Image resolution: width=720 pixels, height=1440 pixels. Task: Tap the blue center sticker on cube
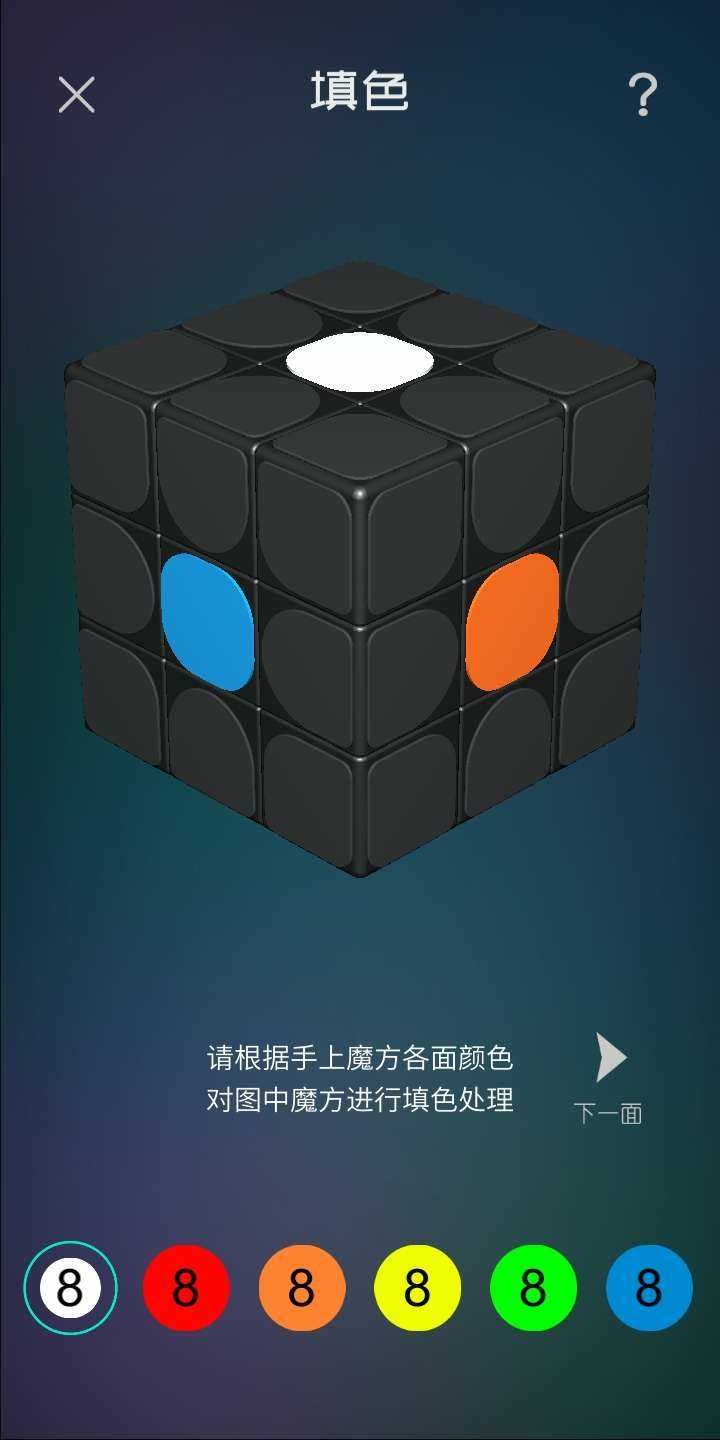coord(208,621)
